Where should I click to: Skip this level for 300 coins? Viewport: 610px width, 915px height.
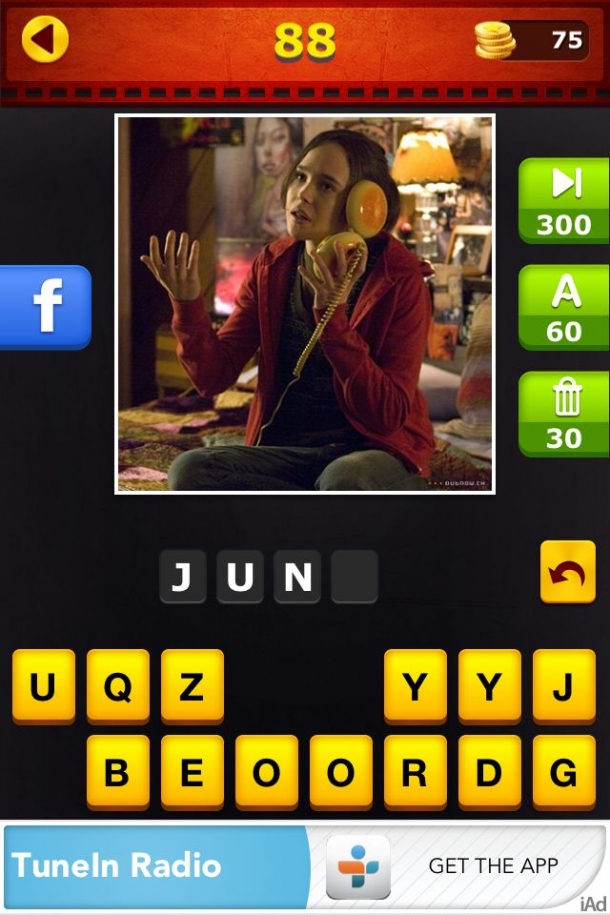click(564, 201)
